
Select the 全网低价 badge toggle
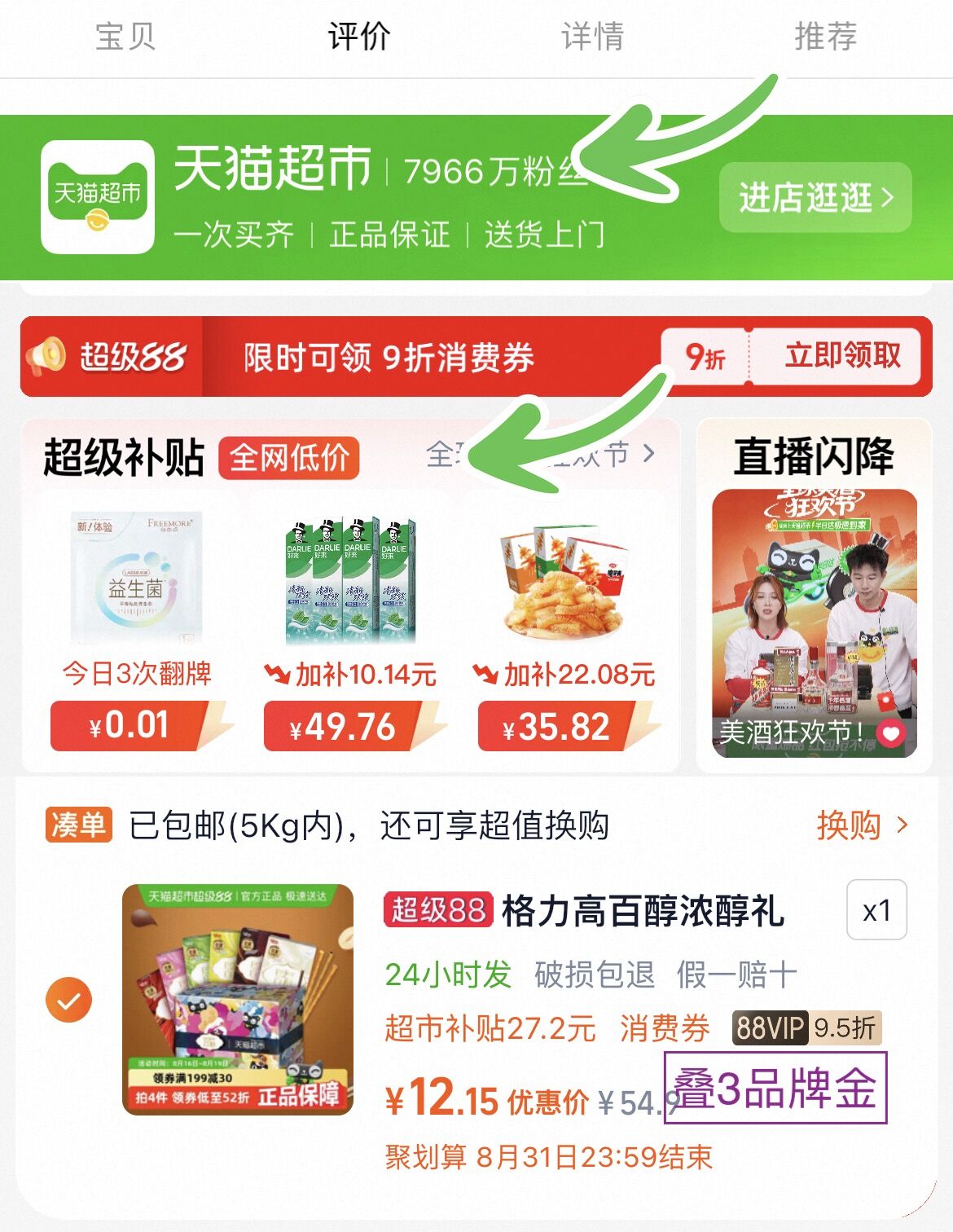pyautogui.click(x=290, y=458)
